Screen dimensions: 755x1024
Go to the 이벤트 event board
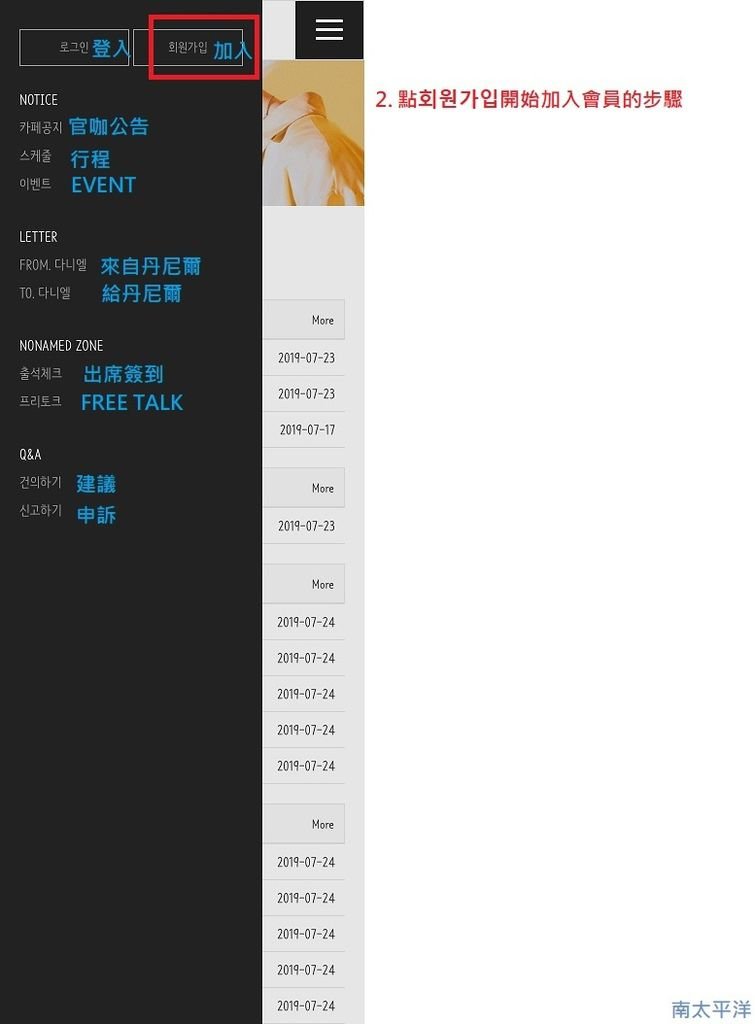pos(35,184)
